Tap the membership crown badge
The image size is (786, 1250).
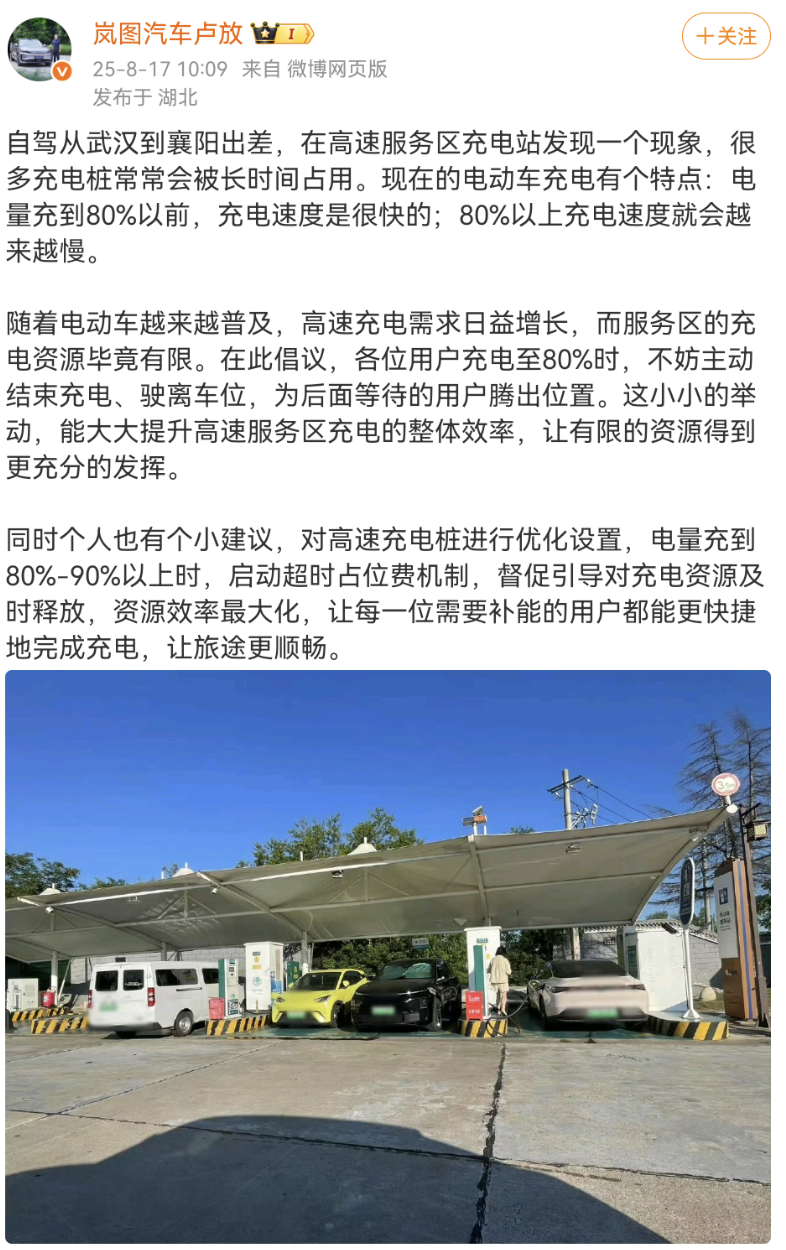(x=282, y=34)
